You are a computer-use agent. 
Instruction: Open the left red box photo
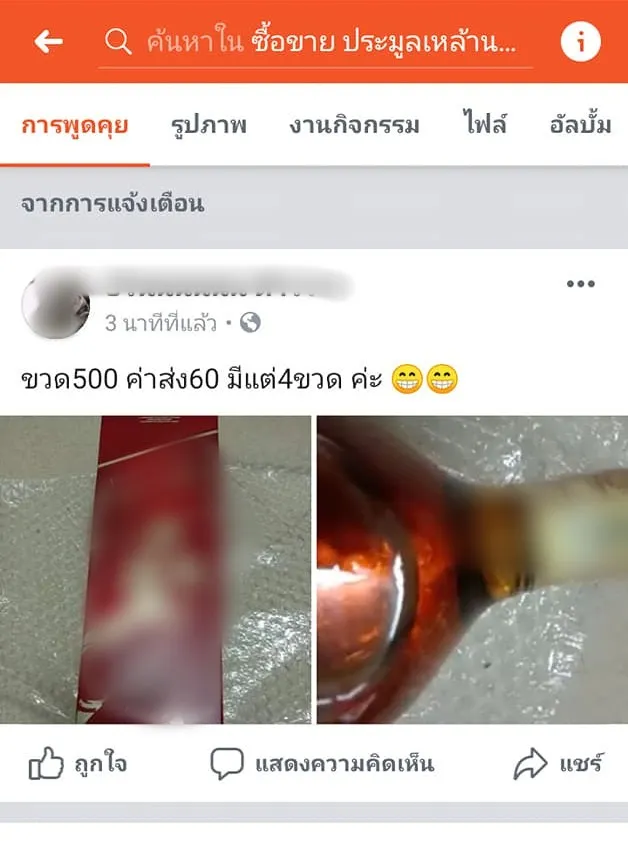155,569
